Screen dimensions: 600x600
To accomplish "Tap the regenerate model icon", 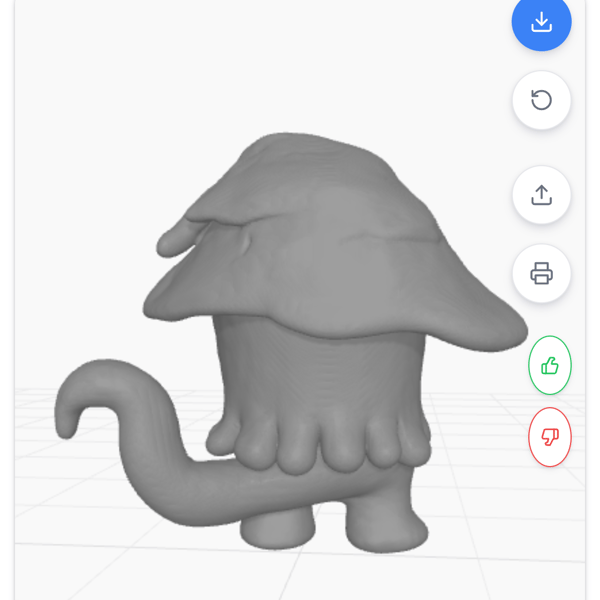I will tap(541, 100).
